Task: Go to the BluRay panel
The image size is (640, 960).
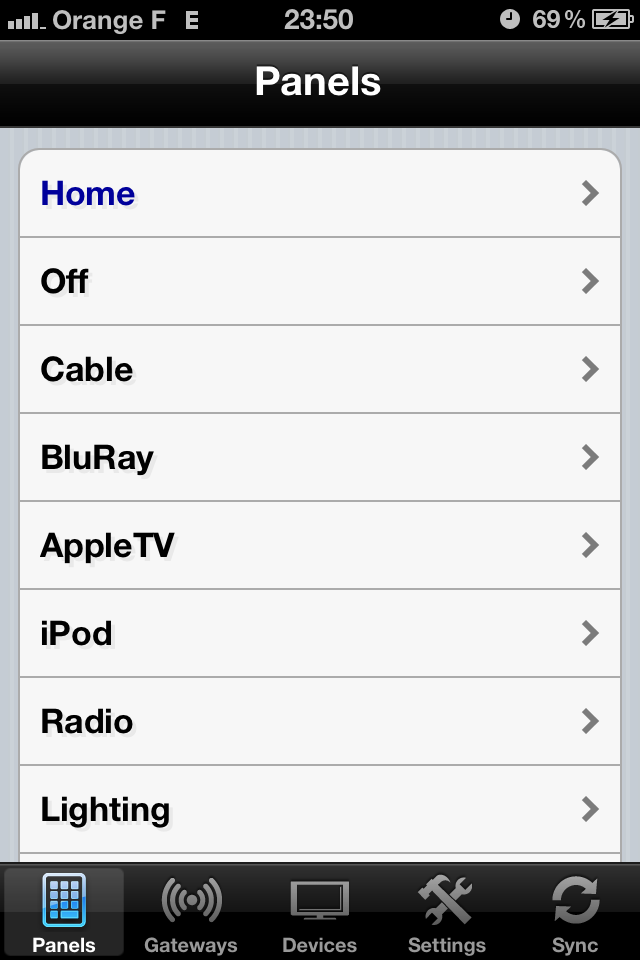Action: tap(320, 457)
